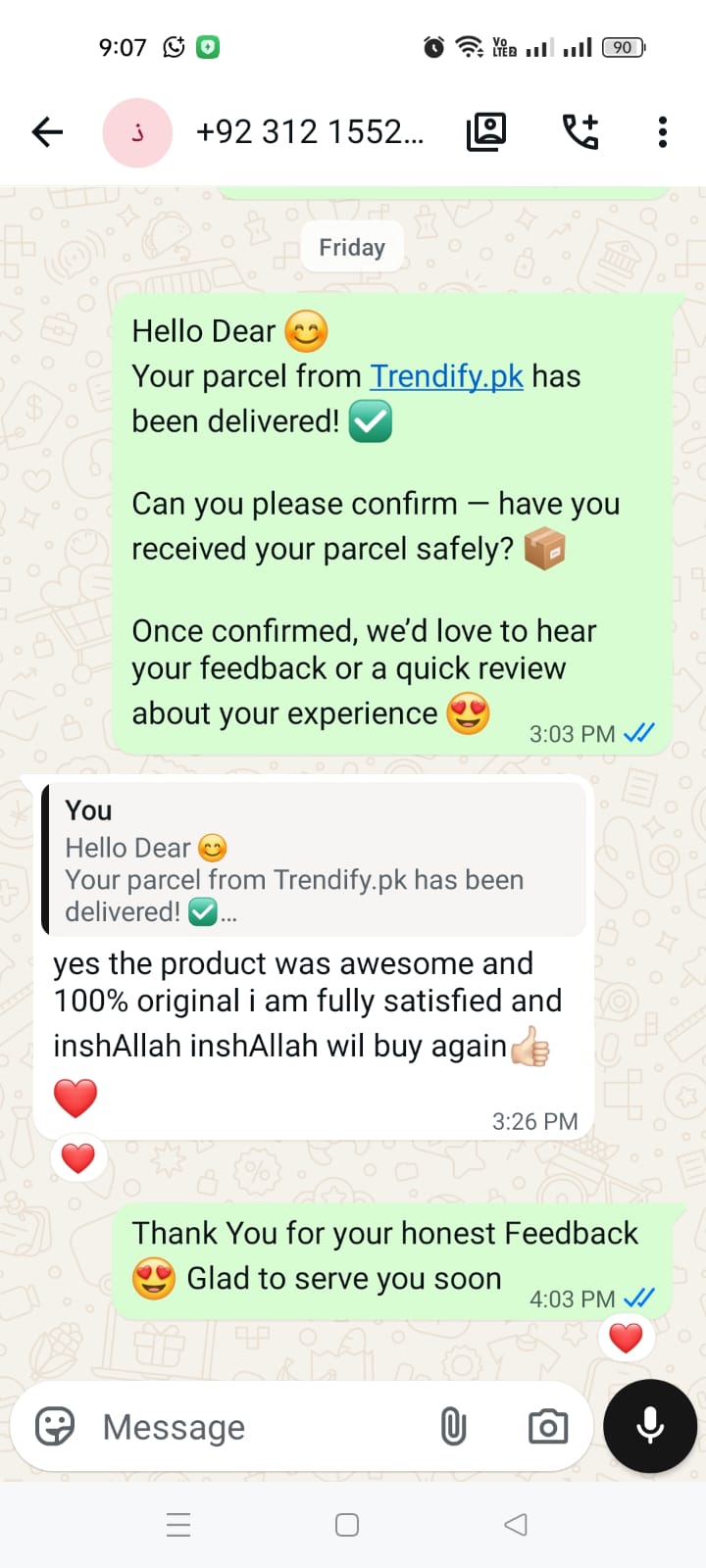Open the contact's profile picture
Screen dimensions: 706x1568
click(x=137, y=132)
